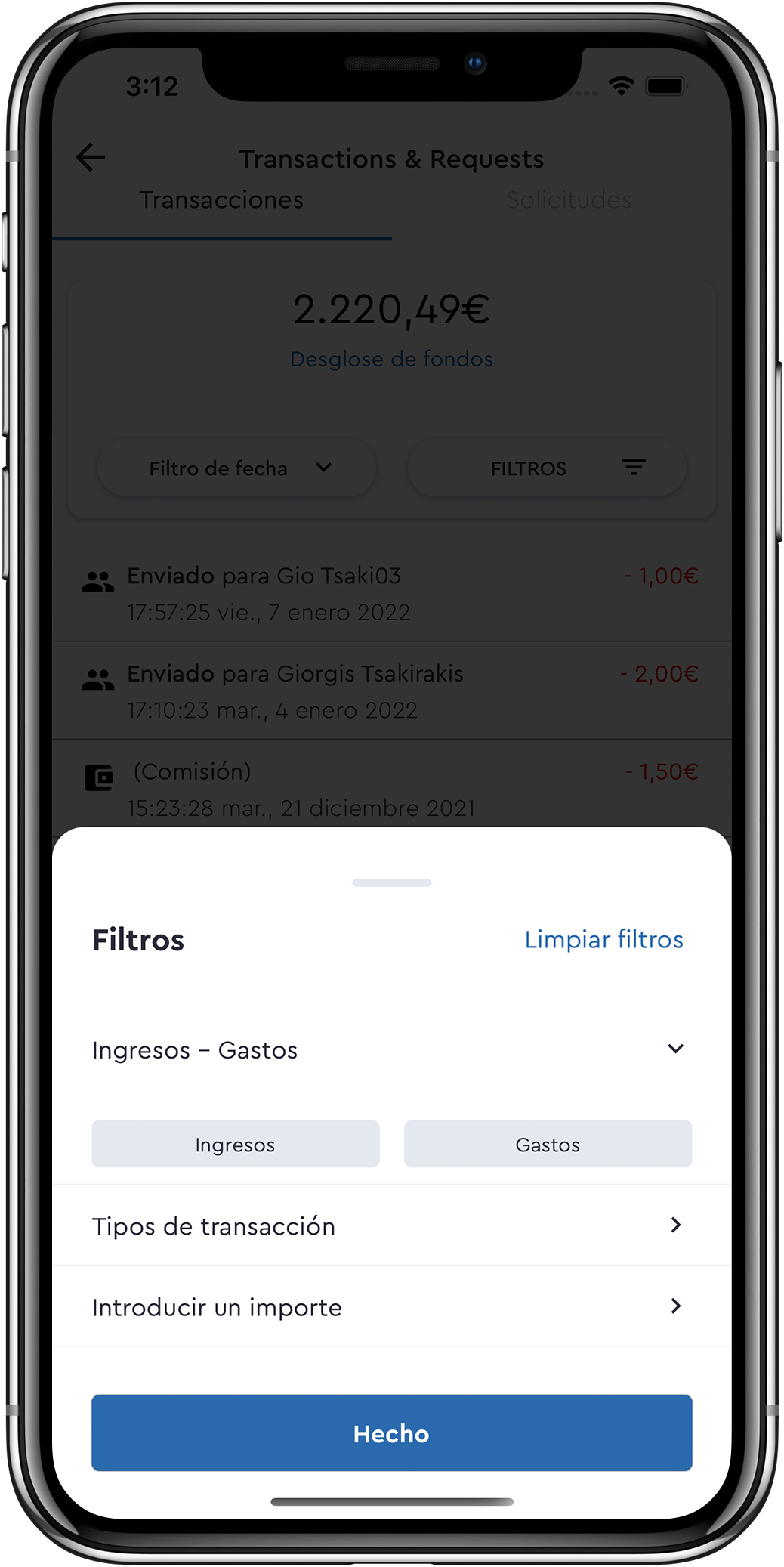The height and width of the screenshot is (1567, 784).
Task: Collapse the Ingresos – Gastos section
Action: [x=675, y=1049]
